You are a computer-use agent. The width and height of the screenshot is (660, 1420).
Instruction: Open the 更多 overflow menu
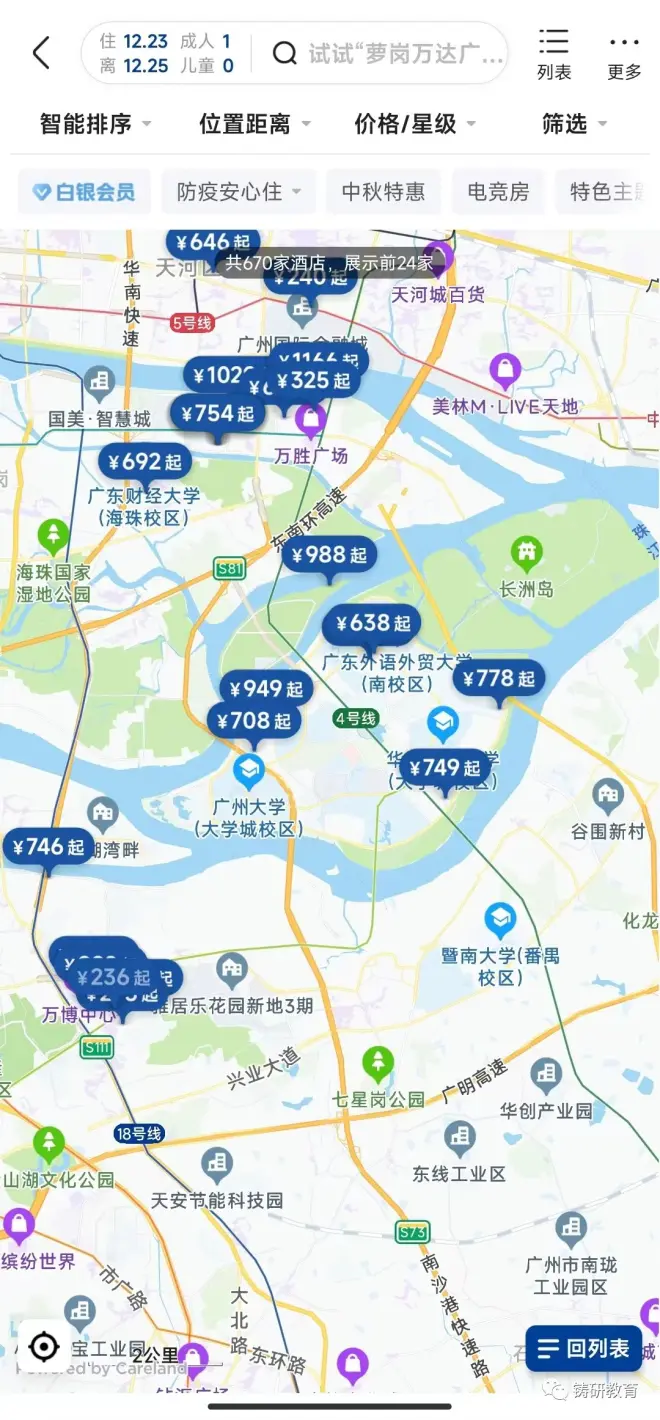point(624,54)
